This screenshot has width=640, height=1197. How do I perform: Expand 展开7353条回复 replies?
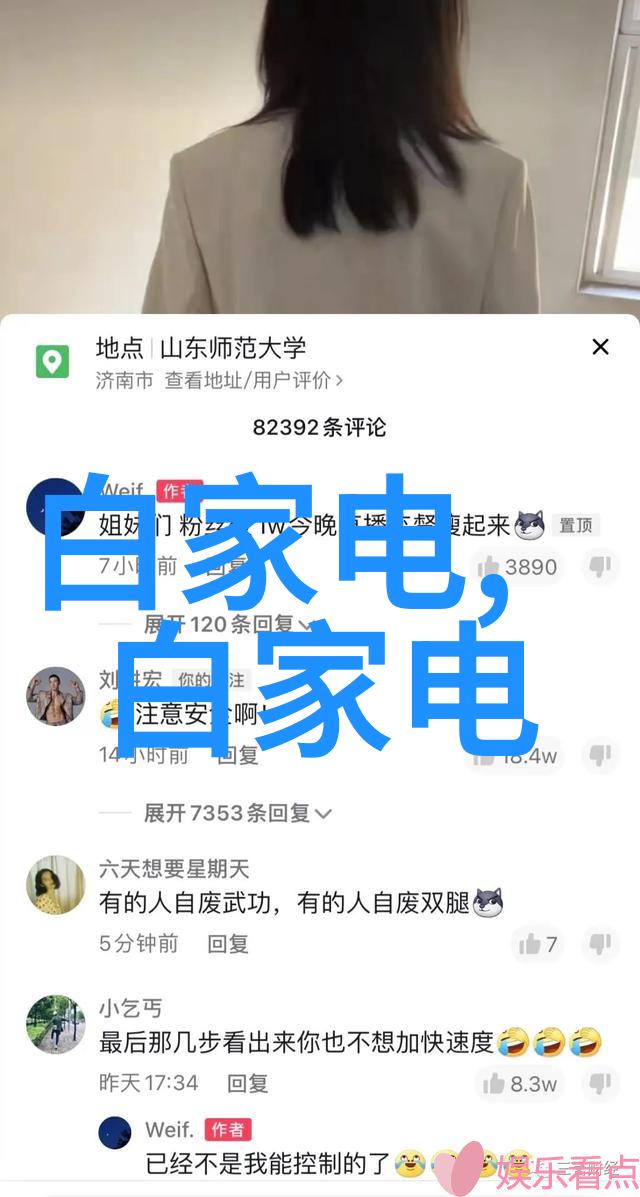(238, 813)
